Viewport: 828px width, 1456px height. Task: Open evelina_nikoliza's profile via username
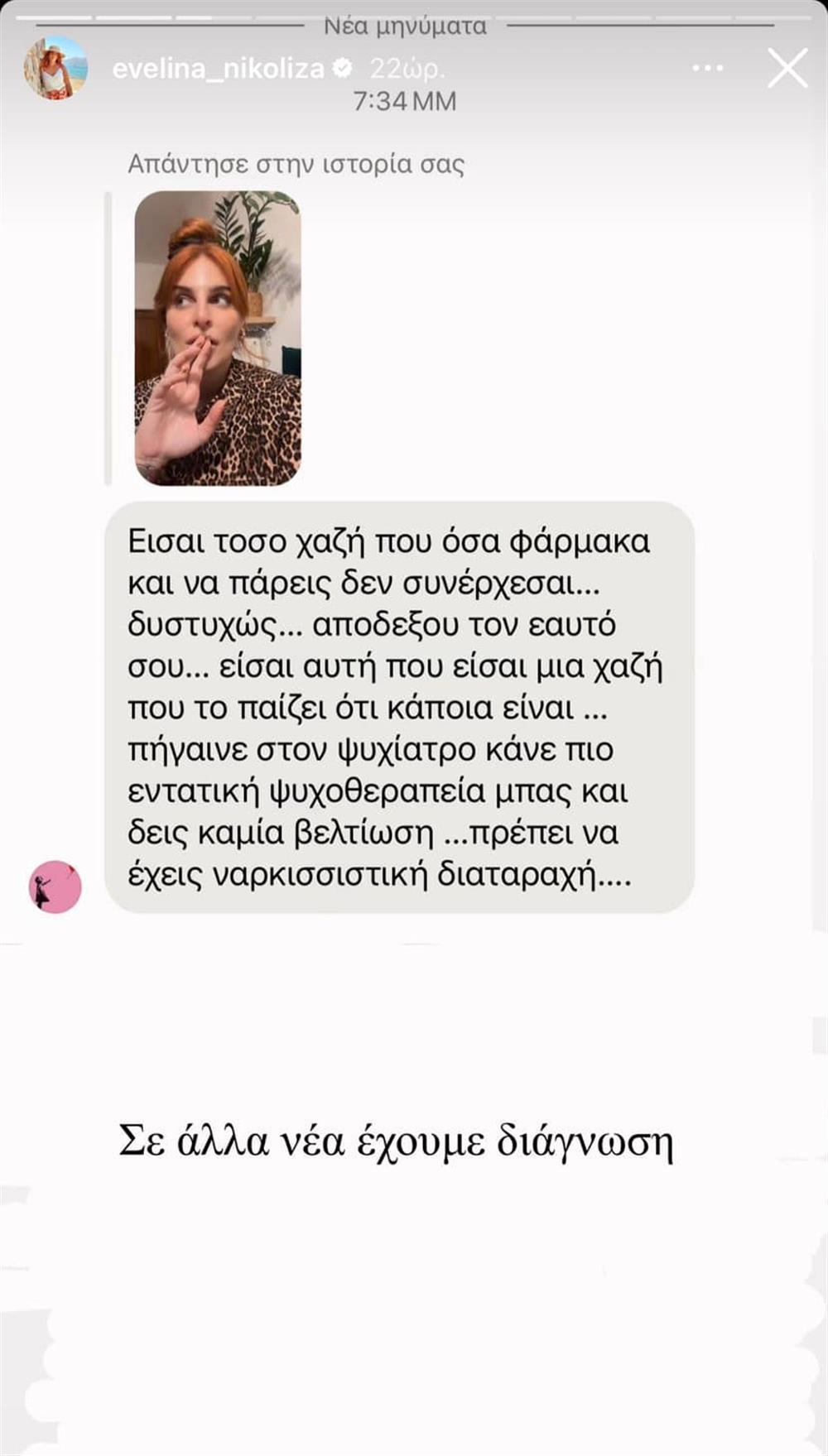point(217,69)
